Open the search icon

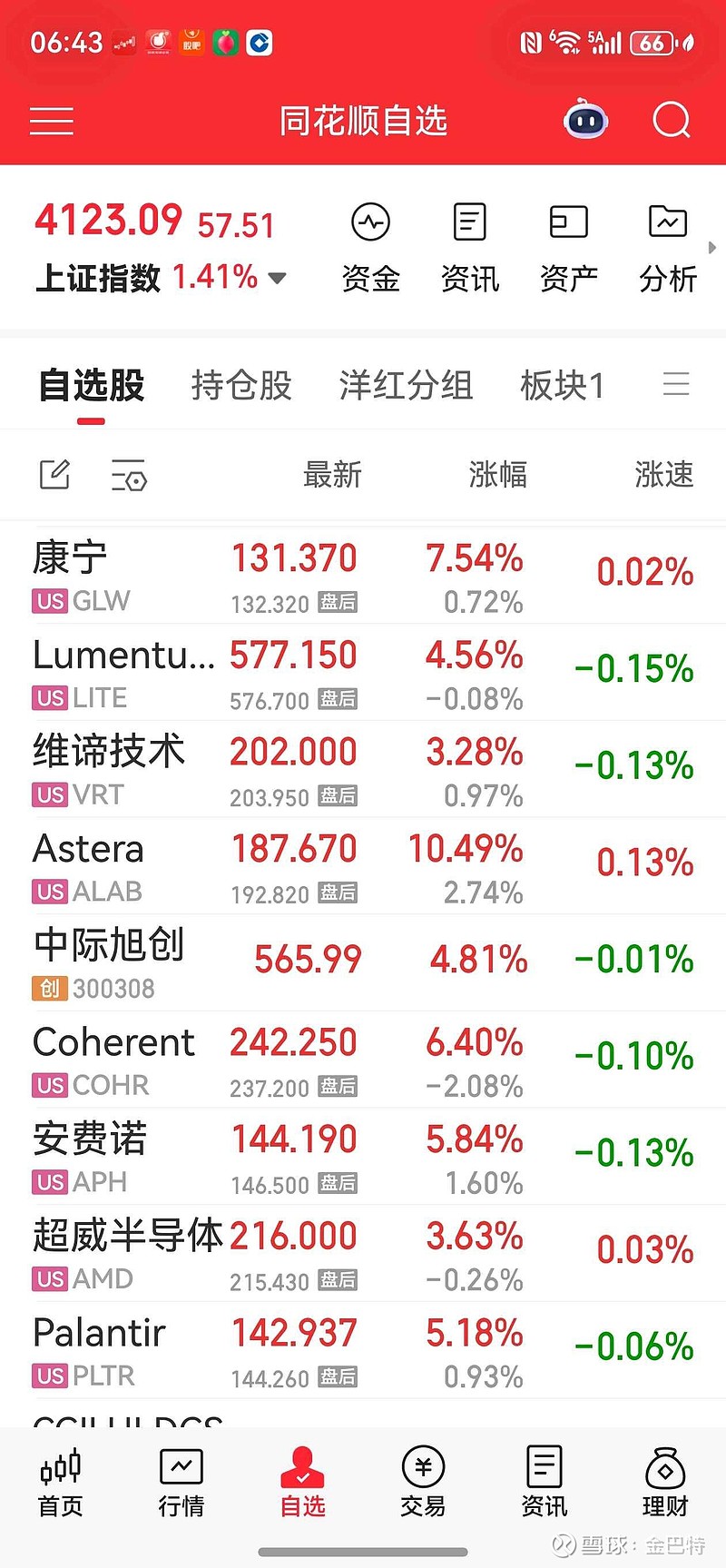(671, 119)
